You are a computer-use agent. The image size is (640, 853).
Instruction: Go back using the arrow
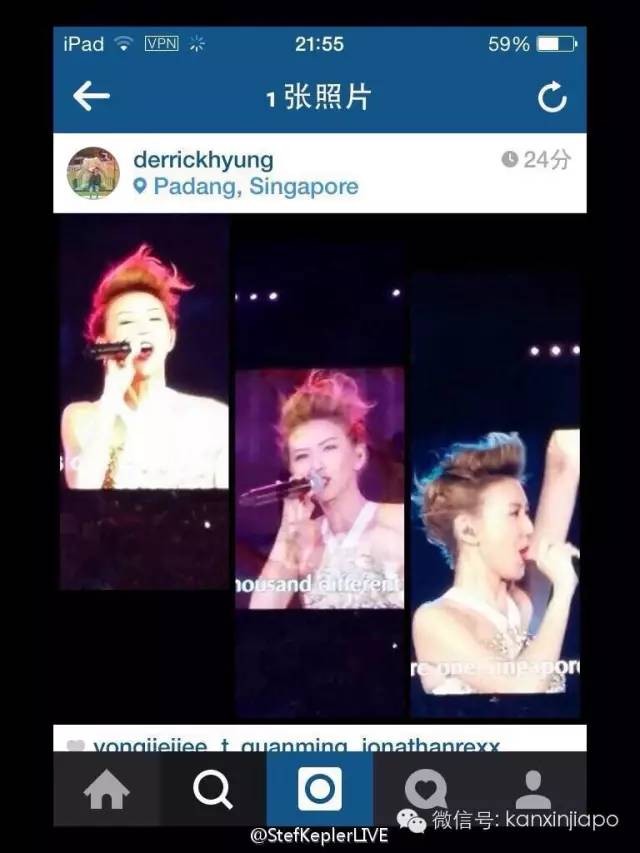(91, 96)
